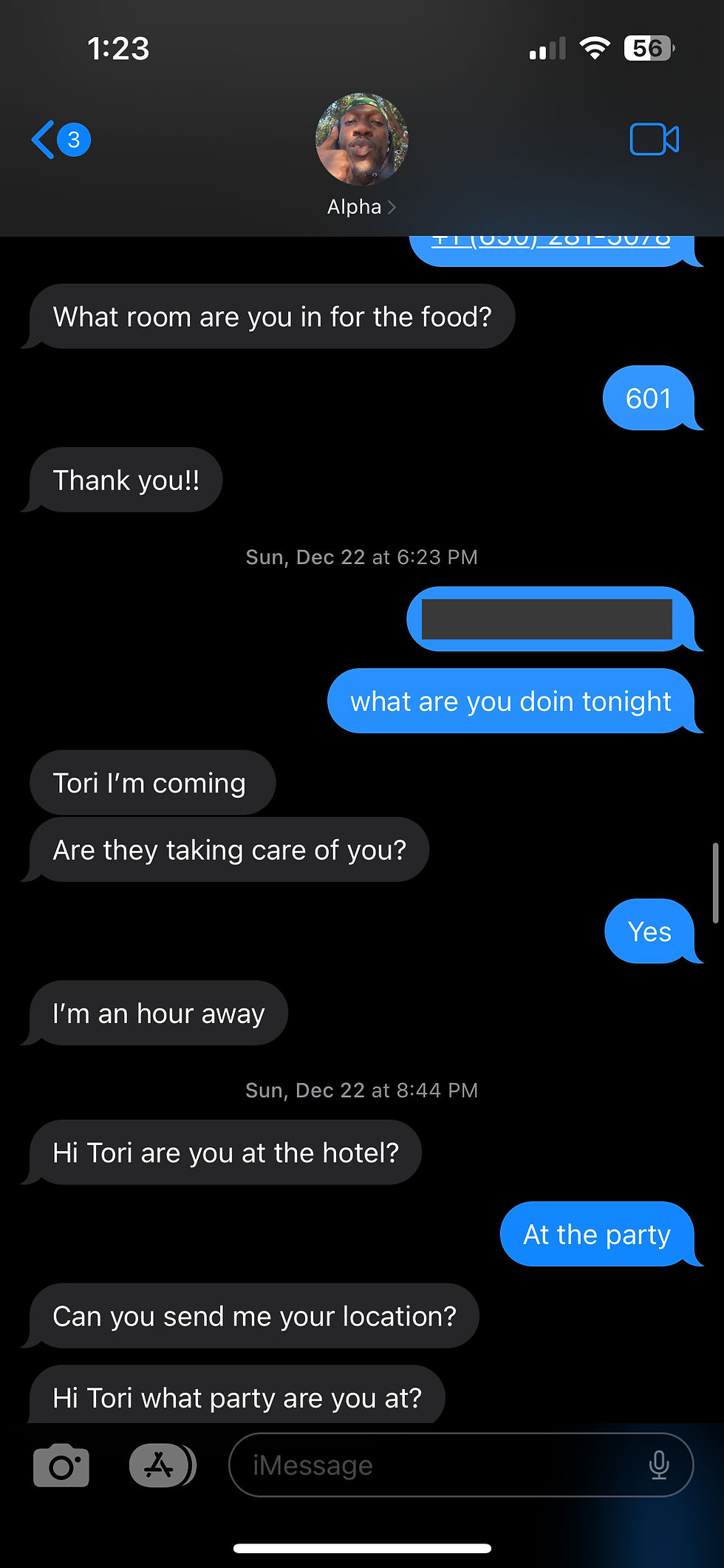Viewport: 724px width, 1568px height.
Task: Expand Alpha's contact details via the chevron
Action: 392,207
